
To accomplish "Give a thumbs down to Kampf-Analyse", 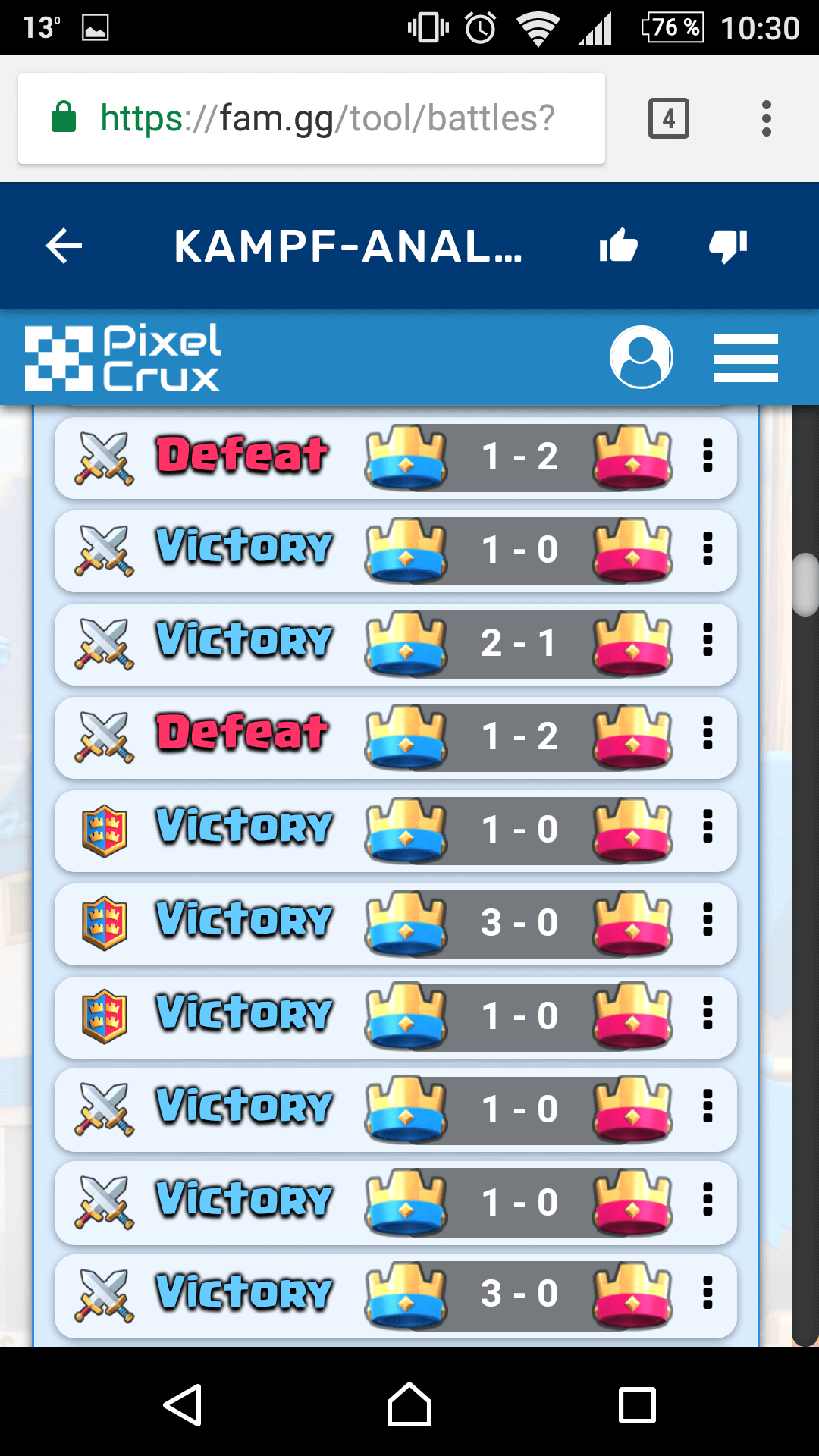I will pos(728,246).
